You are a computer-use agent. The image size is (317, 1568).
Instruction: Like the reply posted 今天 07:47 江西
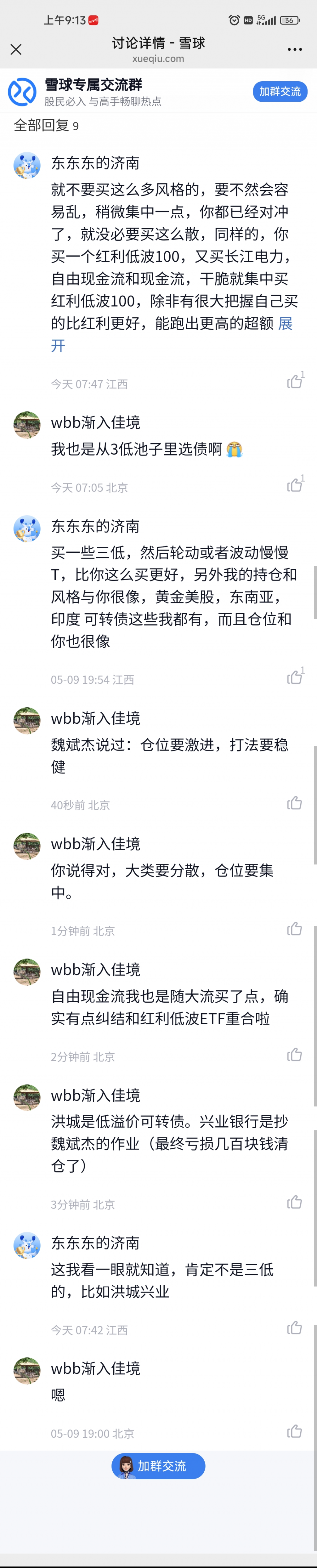(294, 382)
